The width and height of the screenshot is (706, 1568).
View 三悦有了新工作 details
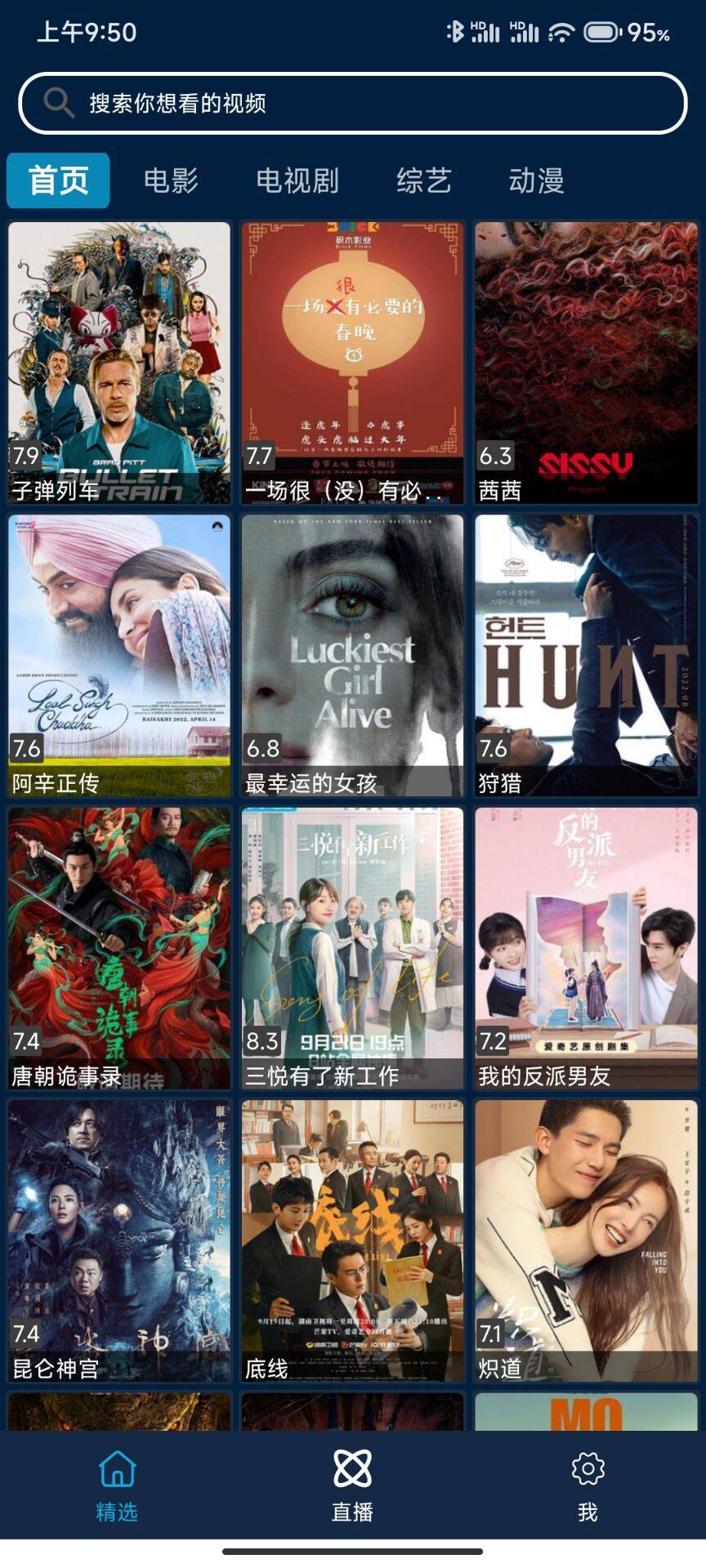[352, 947]
